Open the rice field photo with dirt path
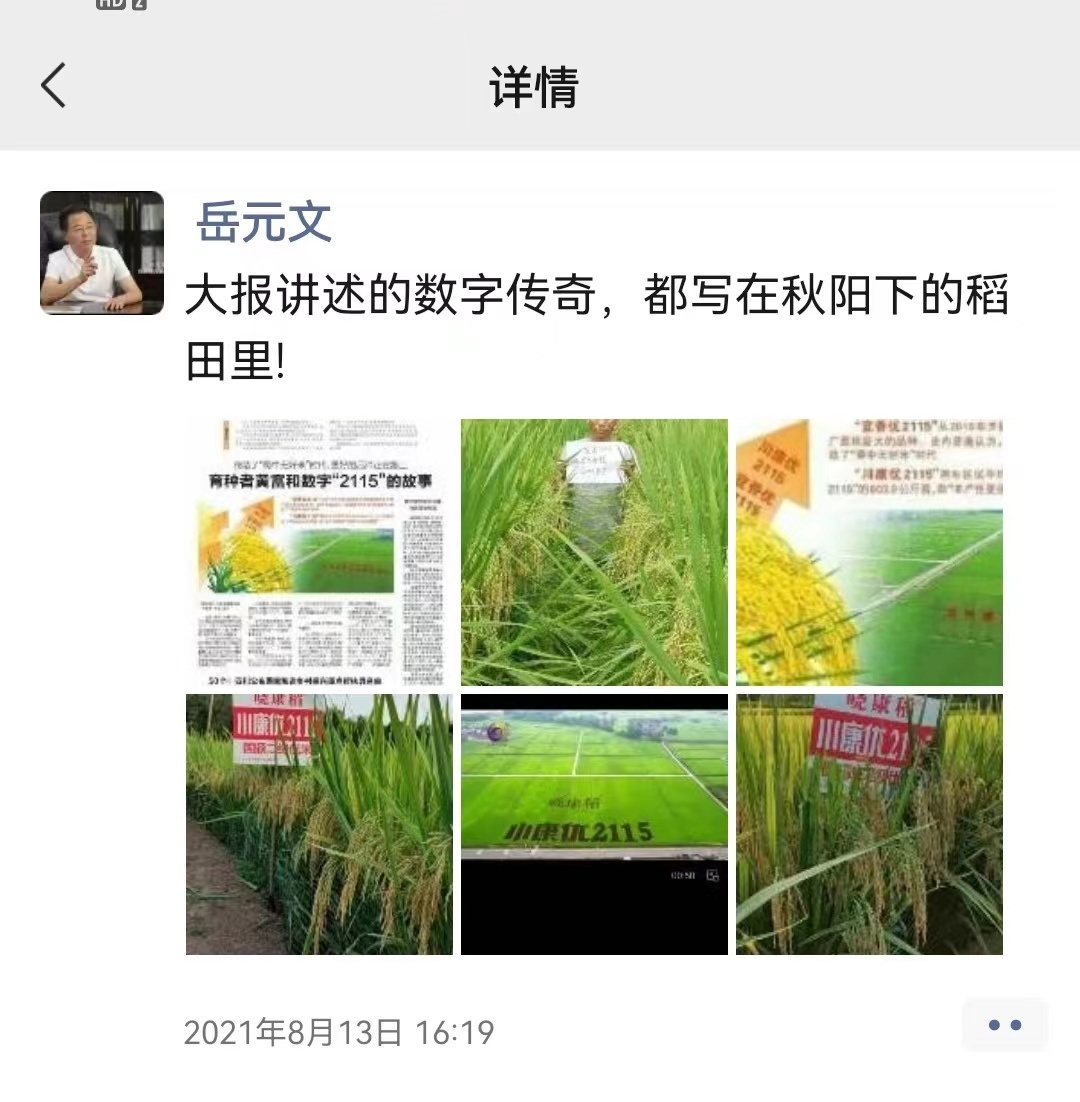 pos(319,824)
